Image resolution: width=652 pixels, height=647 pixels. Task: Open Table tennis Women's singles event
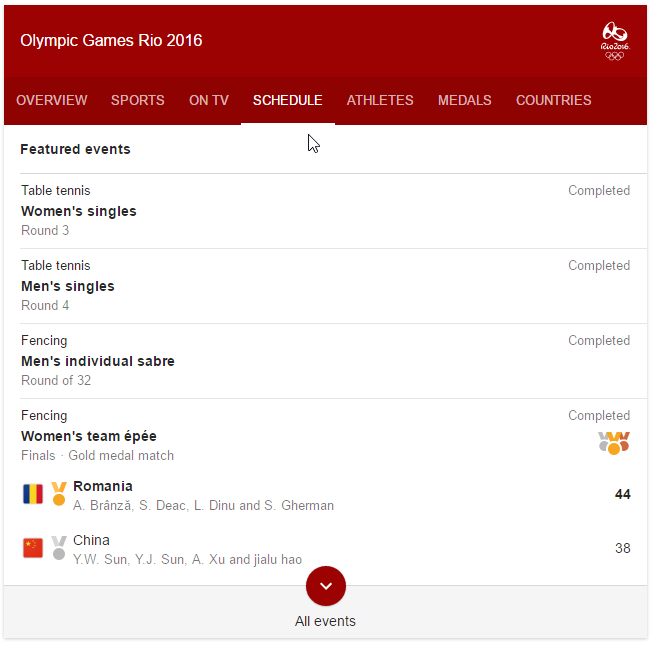coord(79,211)
